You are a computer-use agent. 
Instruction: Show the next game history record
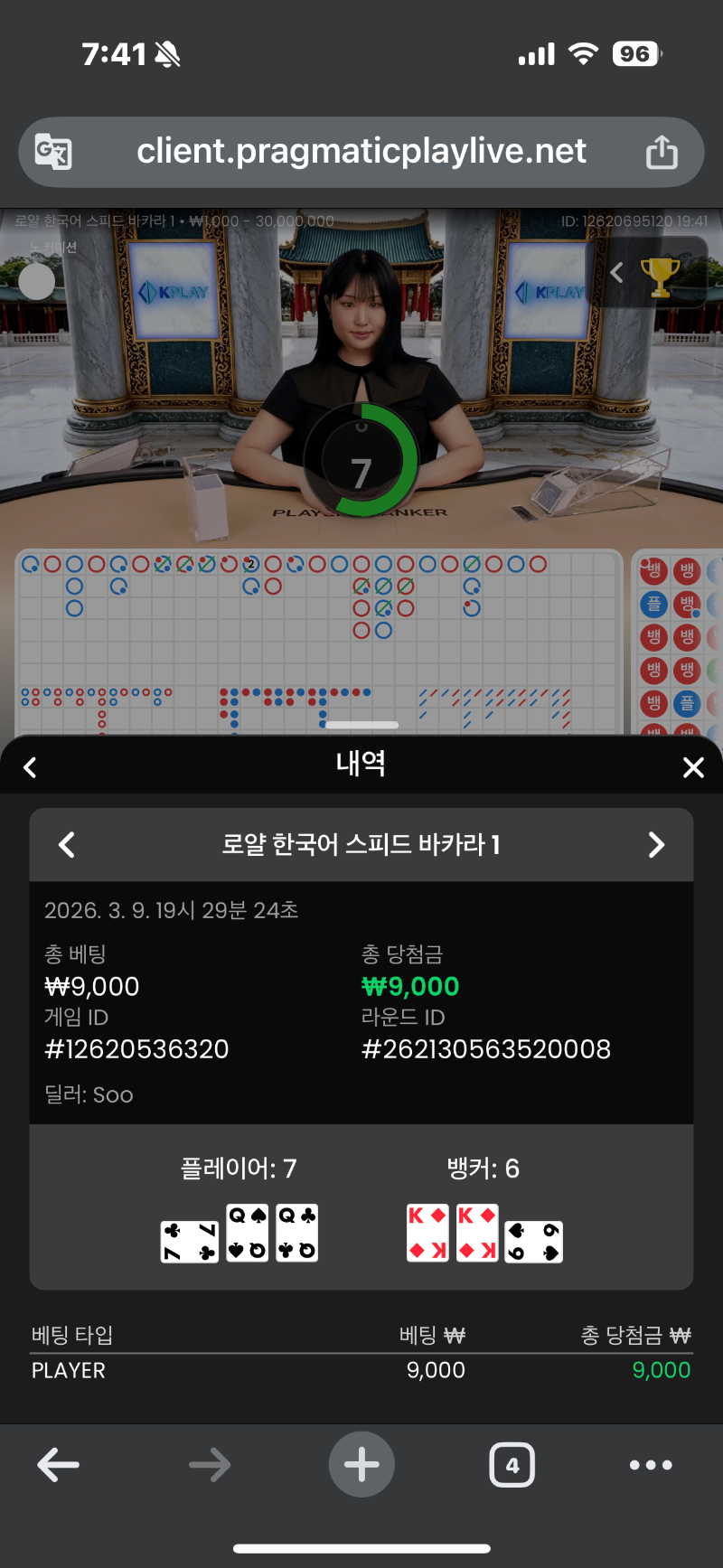coord(657,845)
